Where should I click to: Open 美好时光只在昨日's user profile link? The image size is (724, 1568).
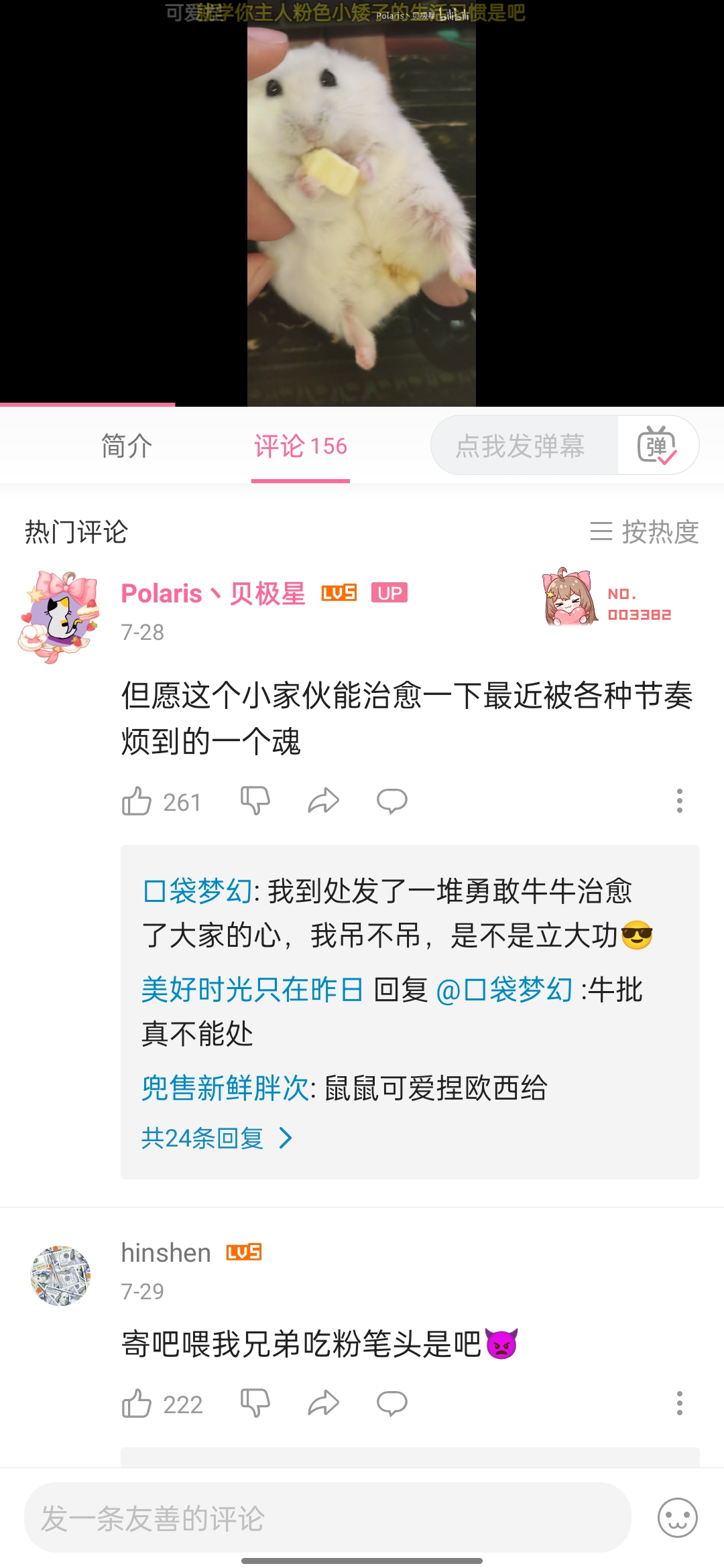(x=252, y=990)
